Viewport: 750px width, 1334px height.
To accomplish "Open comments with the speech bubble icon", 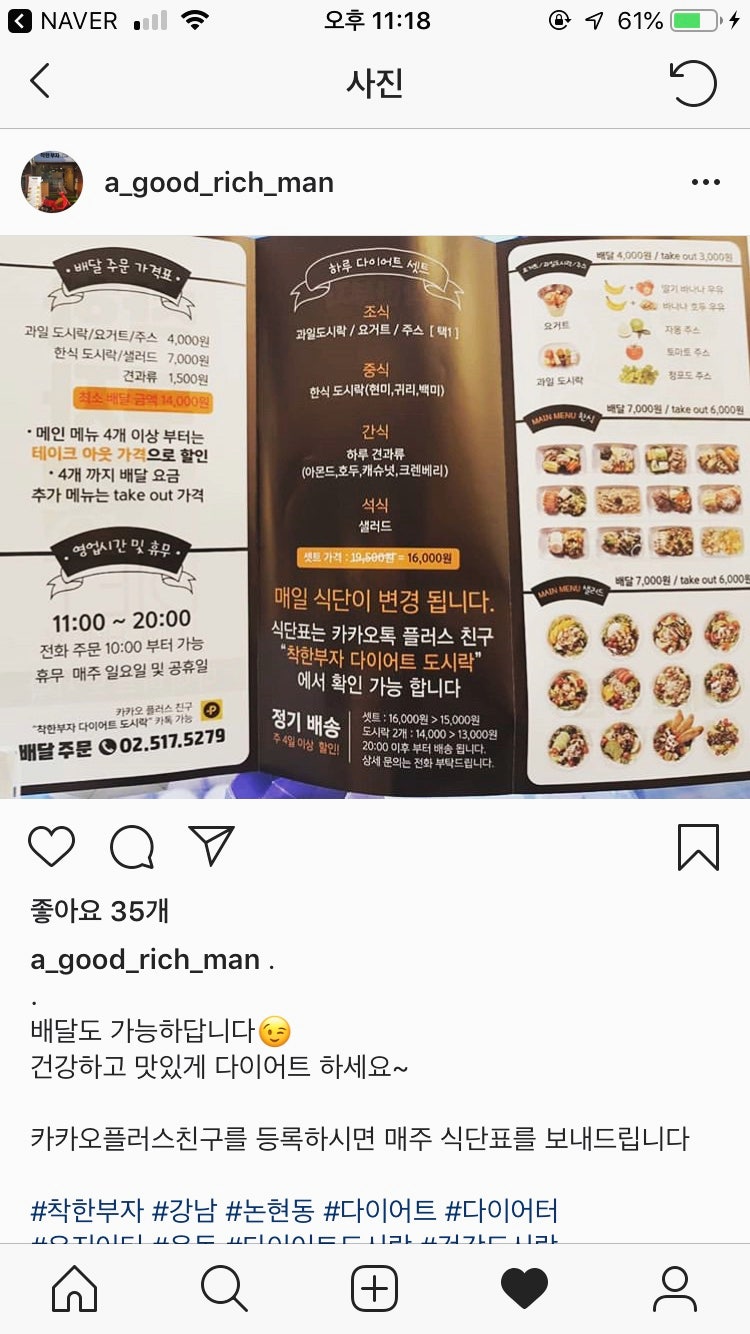I will [x=132, y=848].
